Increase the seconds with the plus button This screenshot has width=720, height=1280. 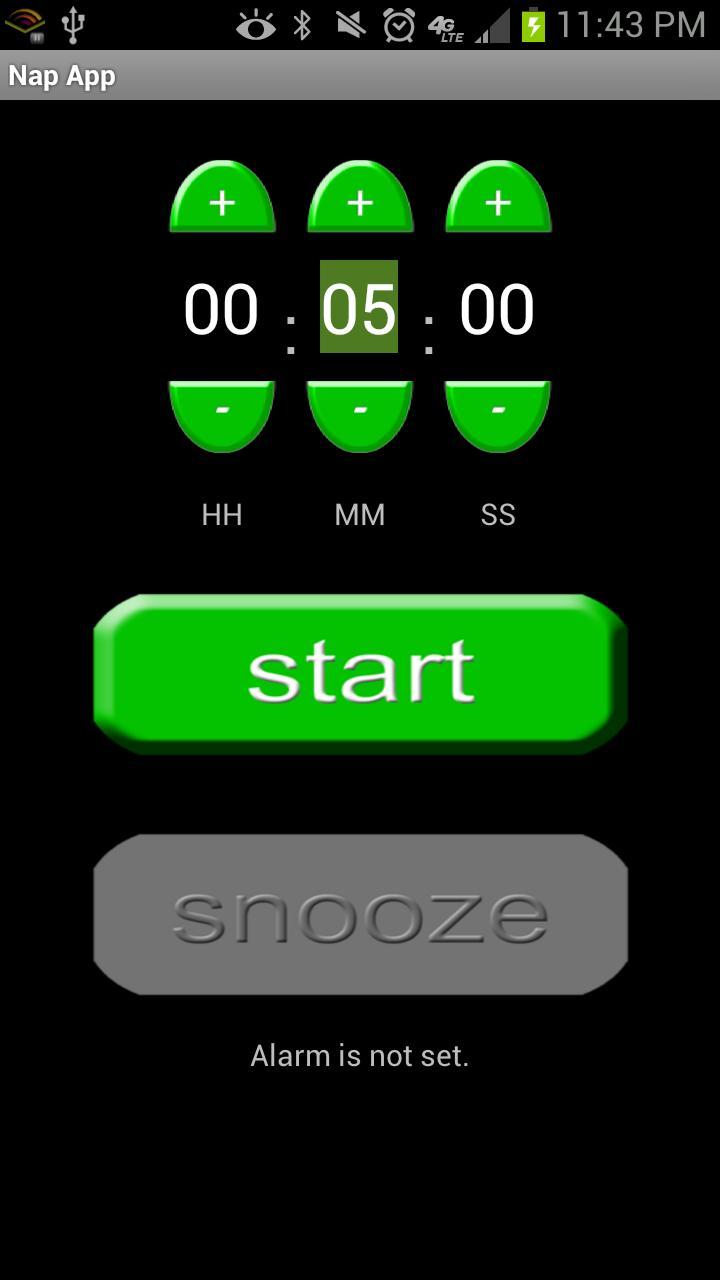click(498, 198)
